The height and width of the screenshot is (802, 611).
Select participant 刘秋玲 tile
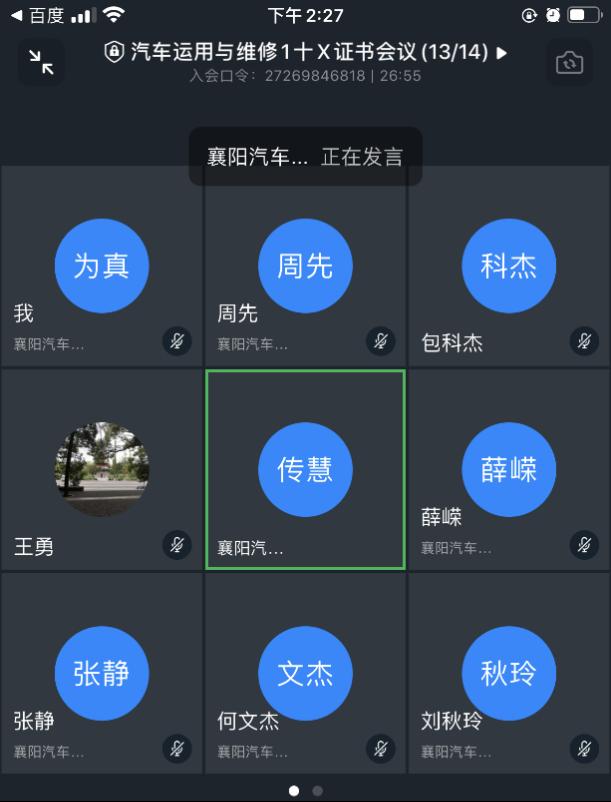[508, 674]
